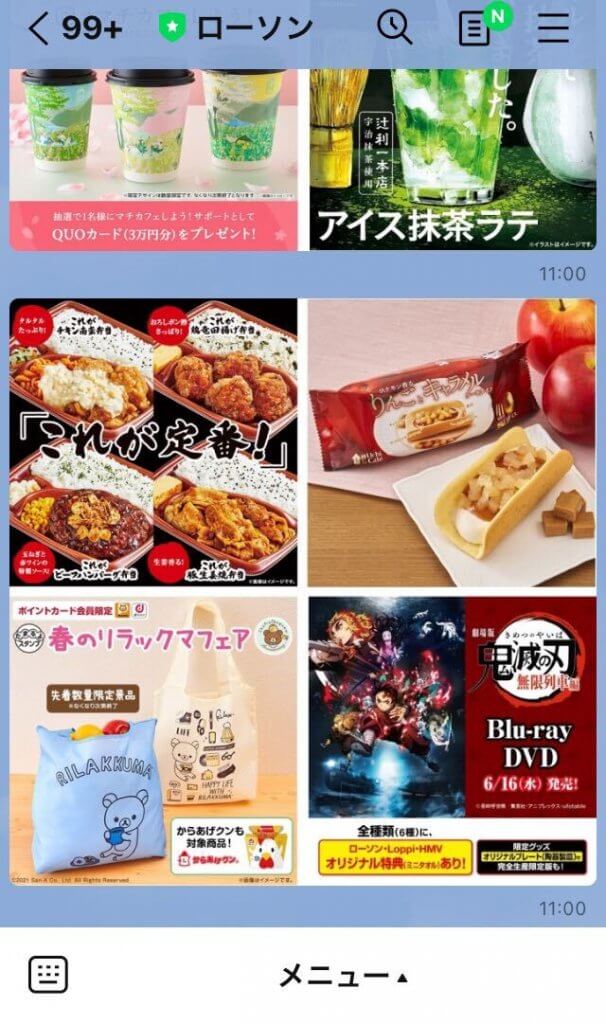Expand the メニュー rich menu
Screen dimensions: 606x1024
click(x=344, y=976)
